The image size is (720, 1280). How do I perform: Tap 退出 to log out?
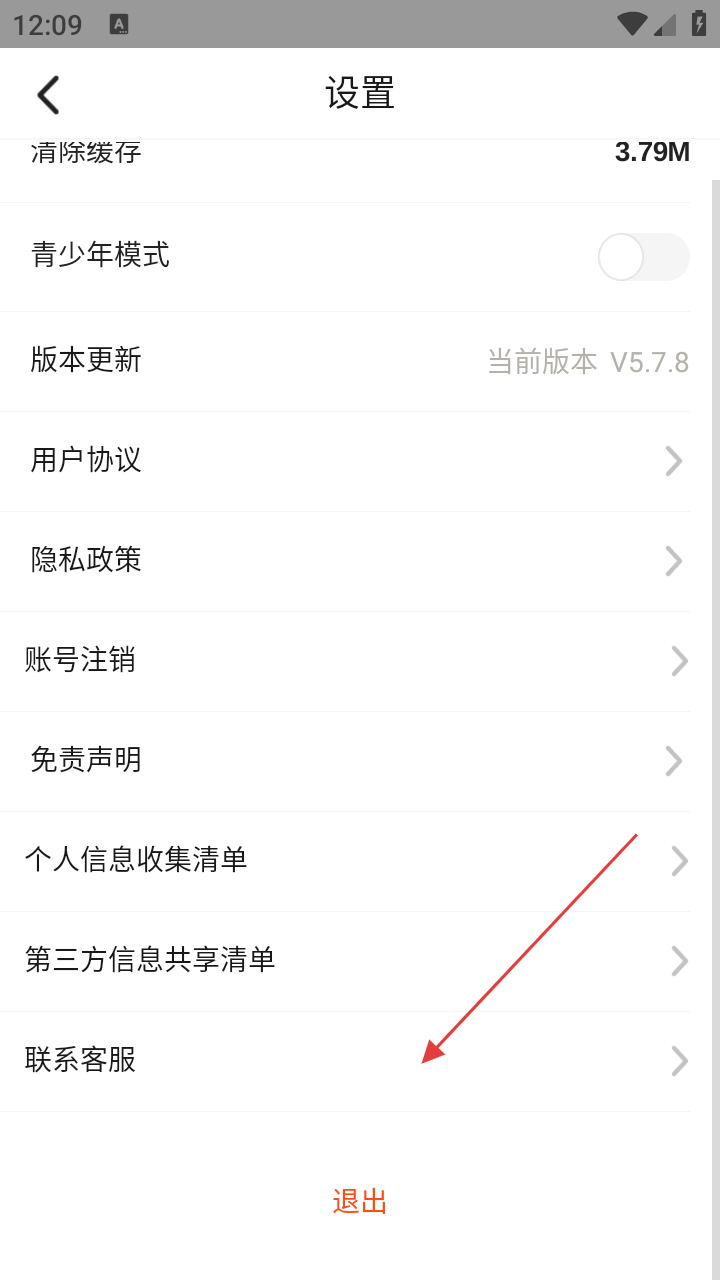coord(360,1201)
